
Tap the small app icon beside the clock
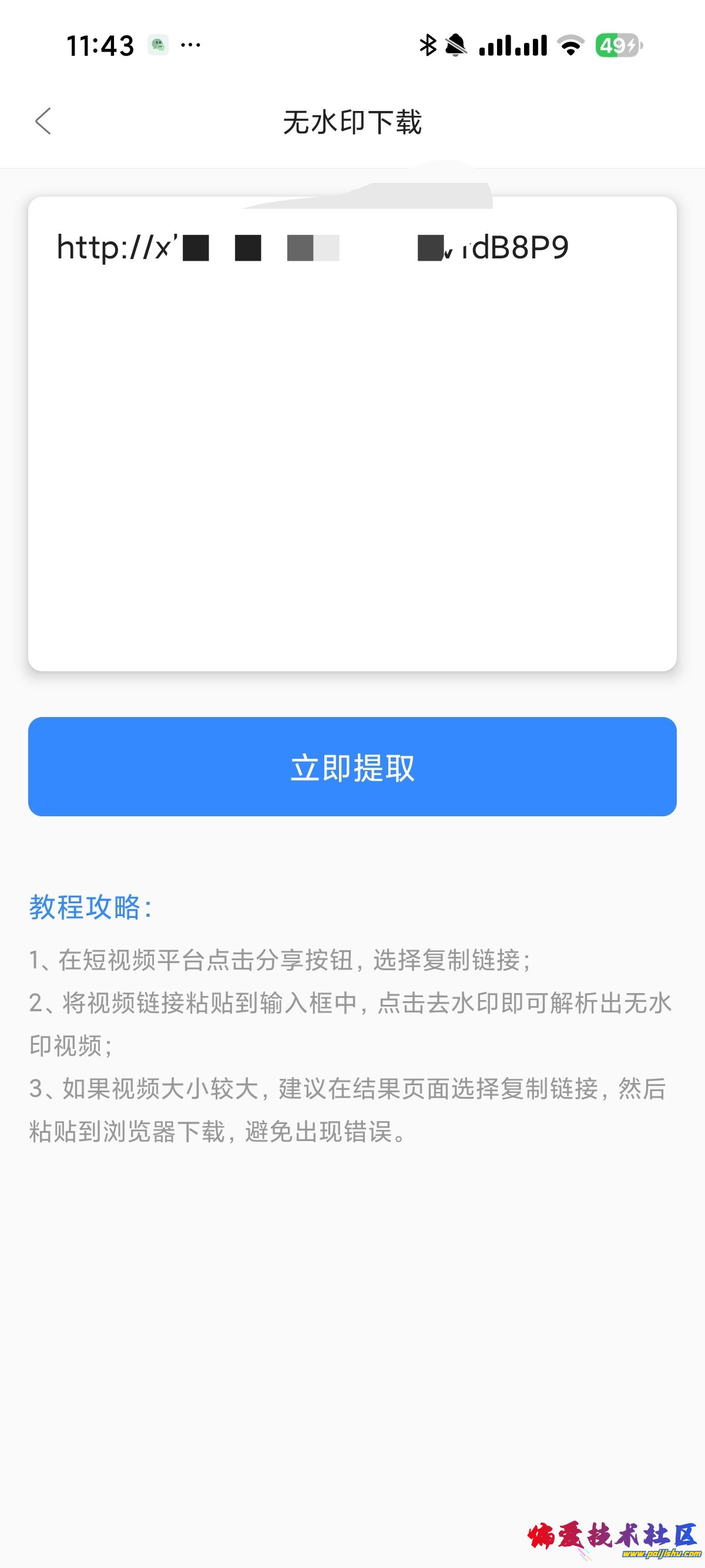[x=159, y=44]
